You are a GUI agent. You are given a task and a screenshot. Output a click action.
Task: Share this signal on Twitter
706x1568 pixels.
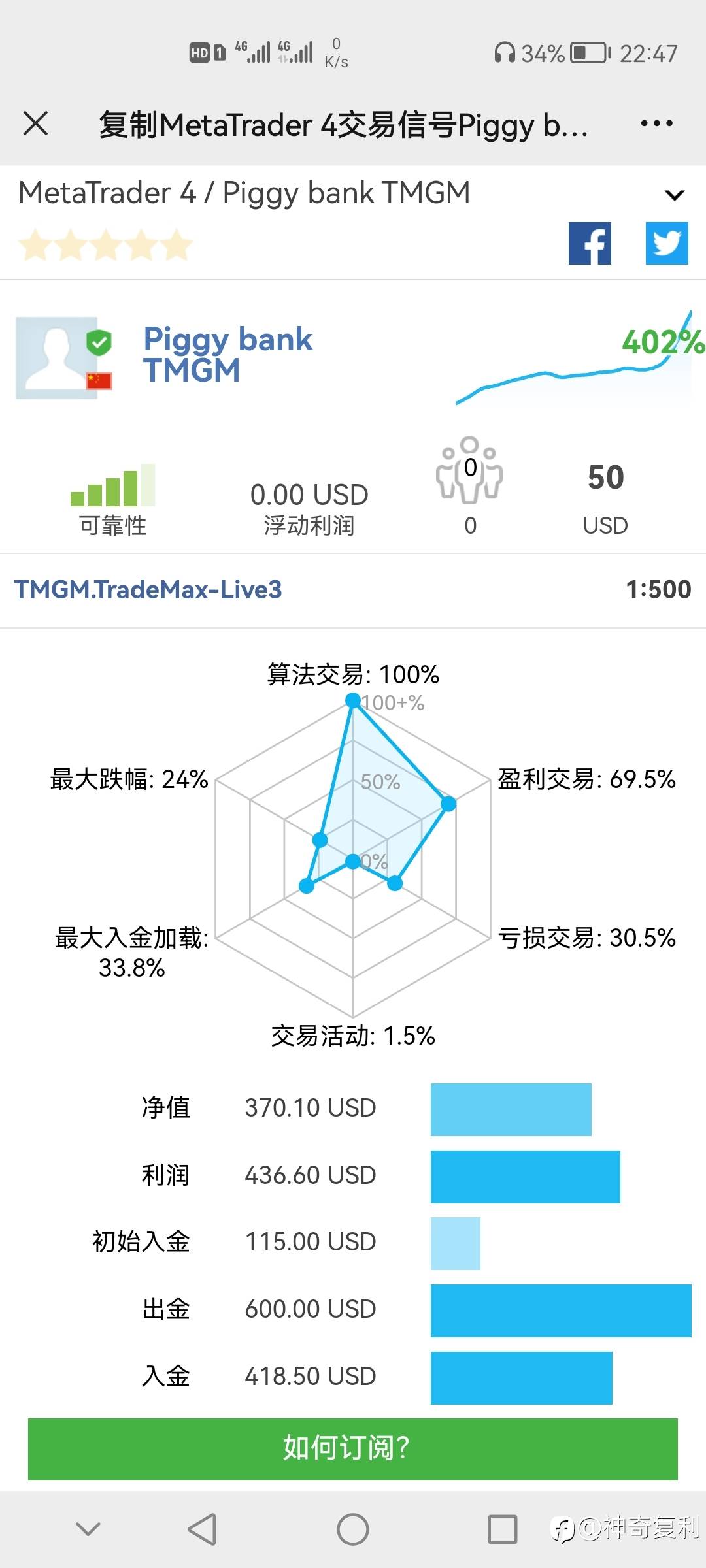pyautogui.click(x=666, y=243)
